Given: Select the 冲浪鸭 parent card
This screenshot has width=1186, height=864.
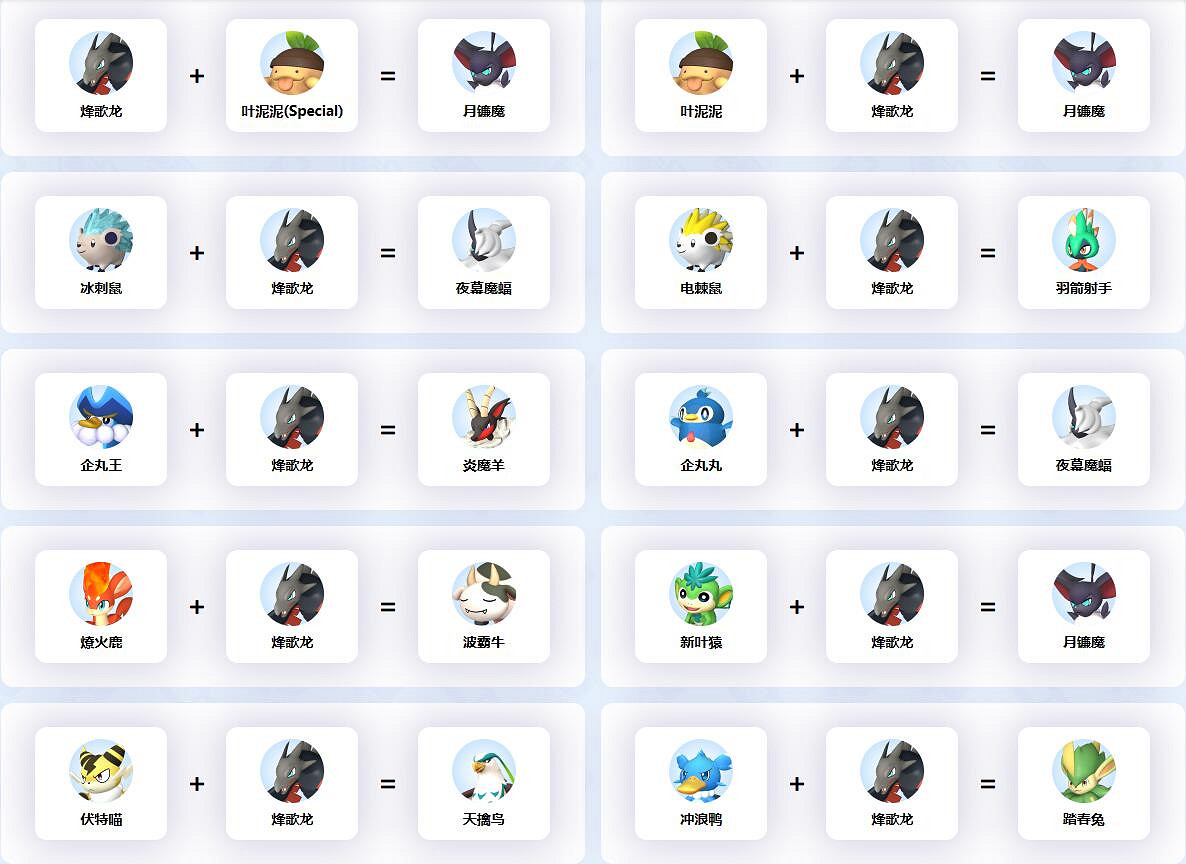Looking at the screenshot, I should (701, 783).
